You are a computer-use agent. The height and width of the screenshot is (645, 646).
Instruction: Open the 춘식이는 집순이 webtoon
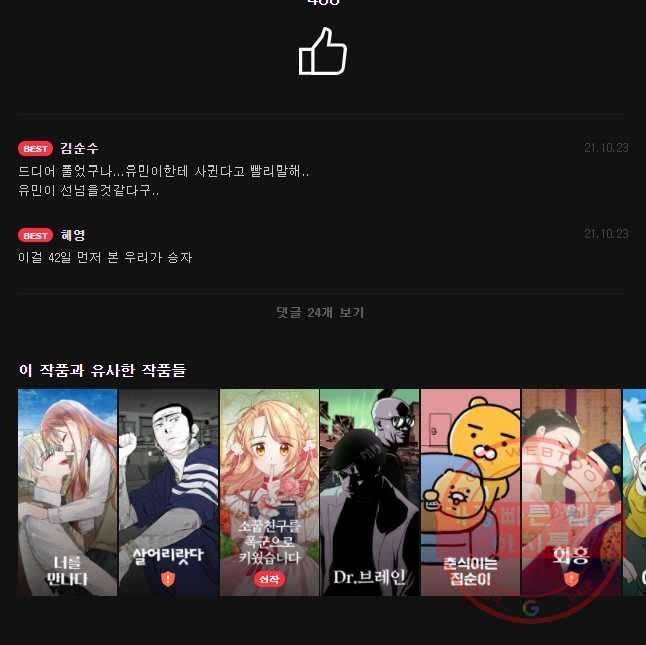470,492
